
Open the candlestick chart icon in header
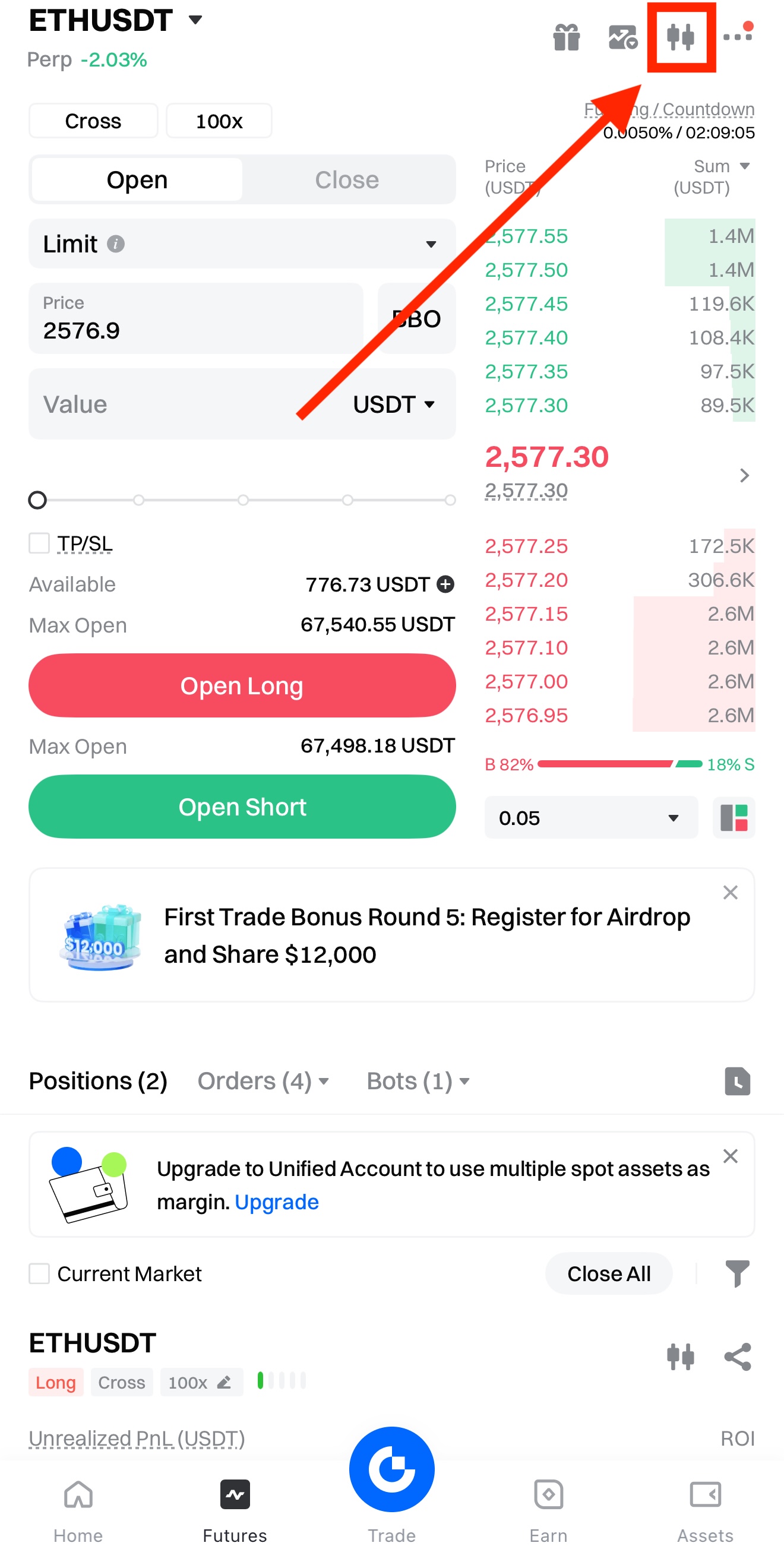681,37
